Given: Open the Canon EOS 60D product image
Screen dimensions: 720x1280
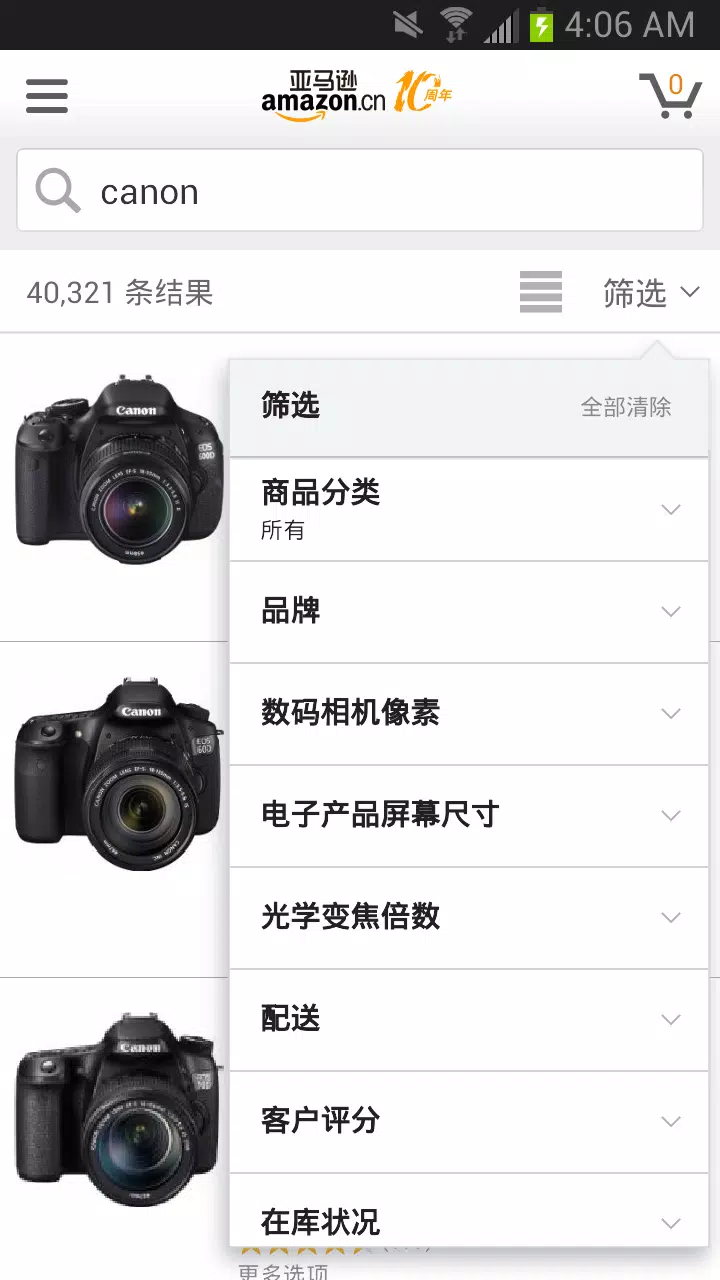Looking at the screenshot, I should pyautogui.click(x=118, y=775).
